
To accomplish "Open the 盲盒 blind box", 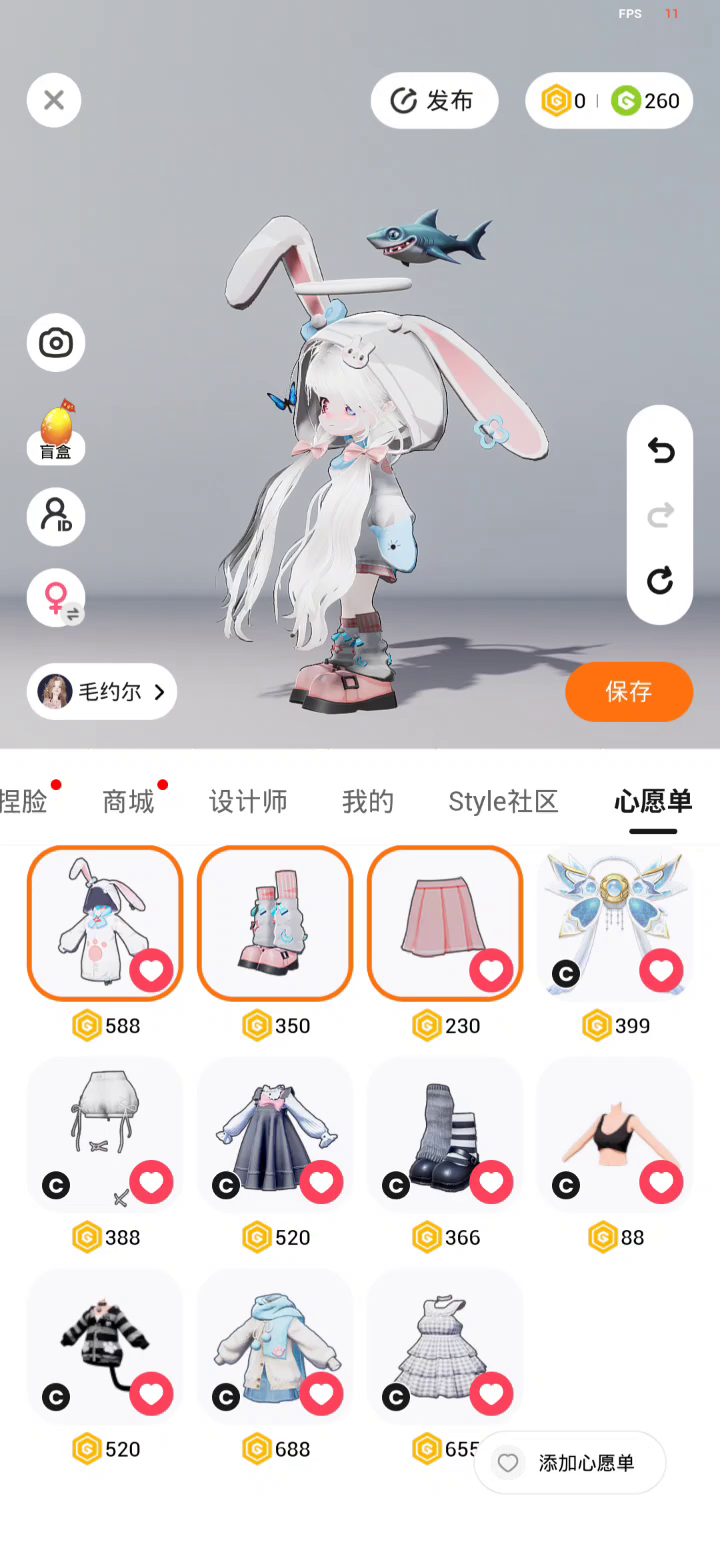I will click(x=56, y=430).
